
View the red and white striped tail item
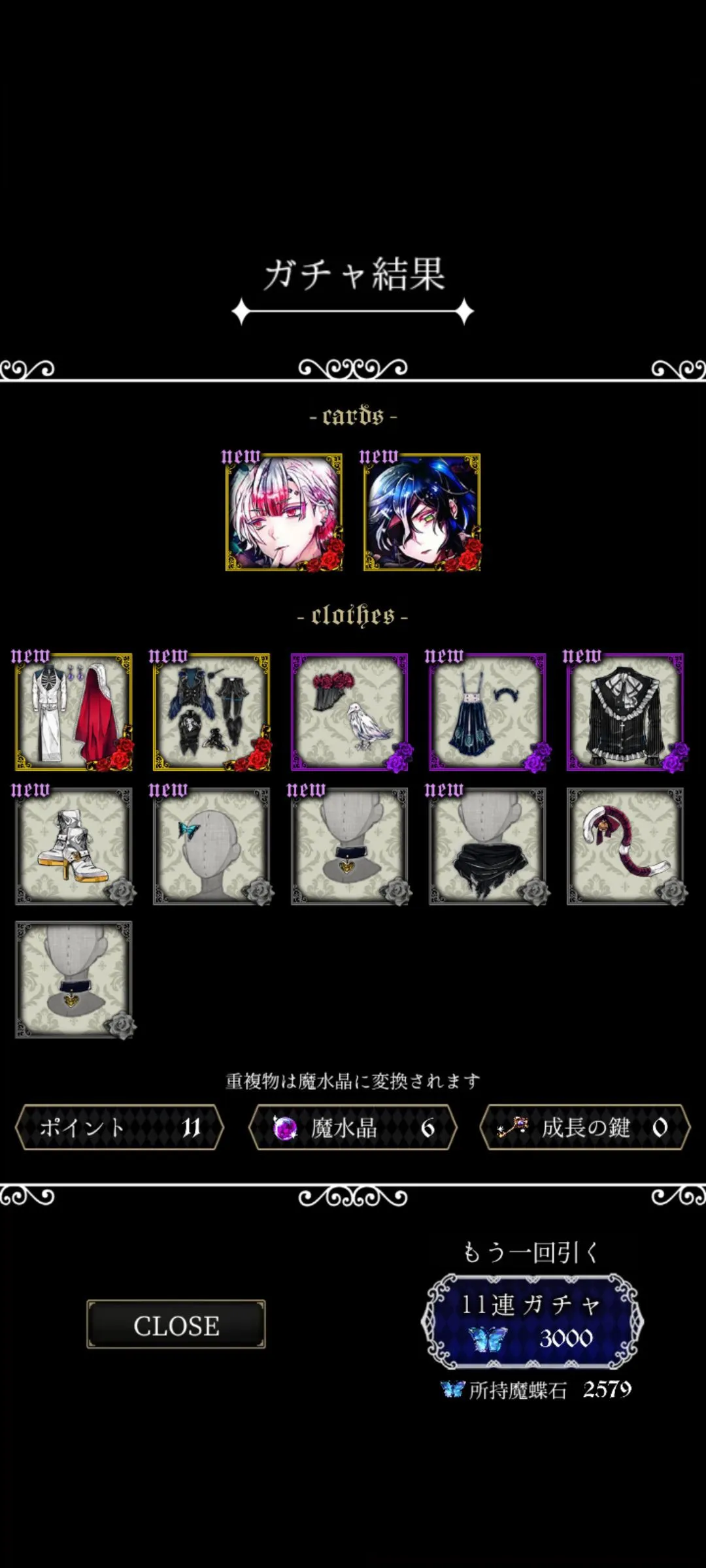point(626,847)
